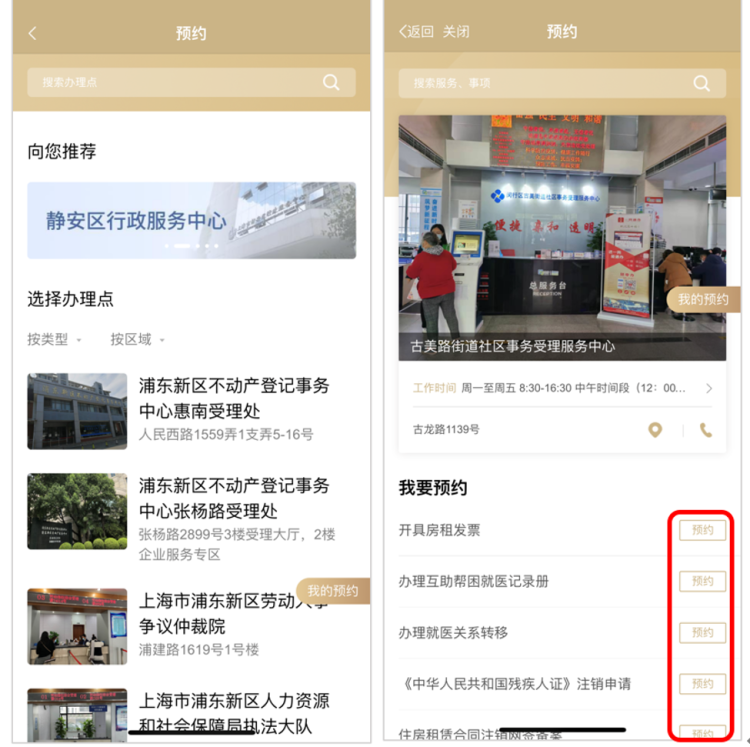This screenshot has width=750, height=747.
Task: Tap the search icon beside 搜索办理点
Action: [x=331, y=83]
